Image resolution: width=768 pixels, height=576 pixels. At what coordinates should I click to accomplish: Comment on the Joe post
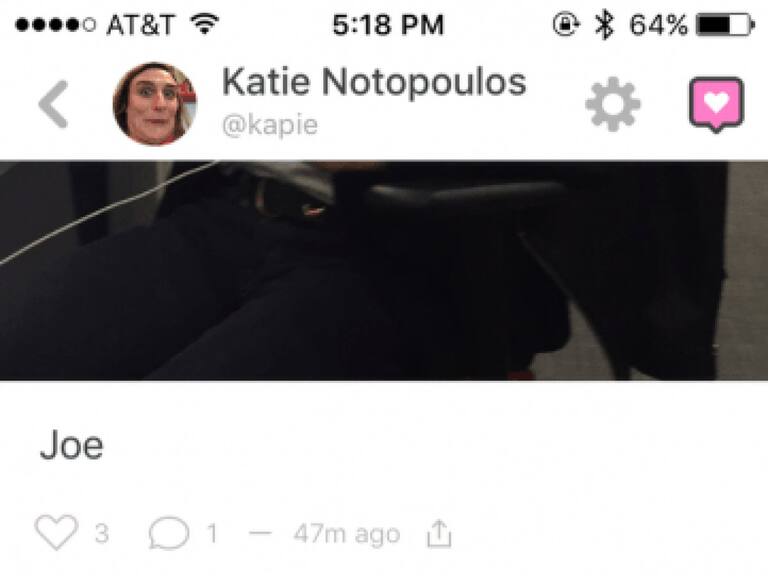point(168,534)
